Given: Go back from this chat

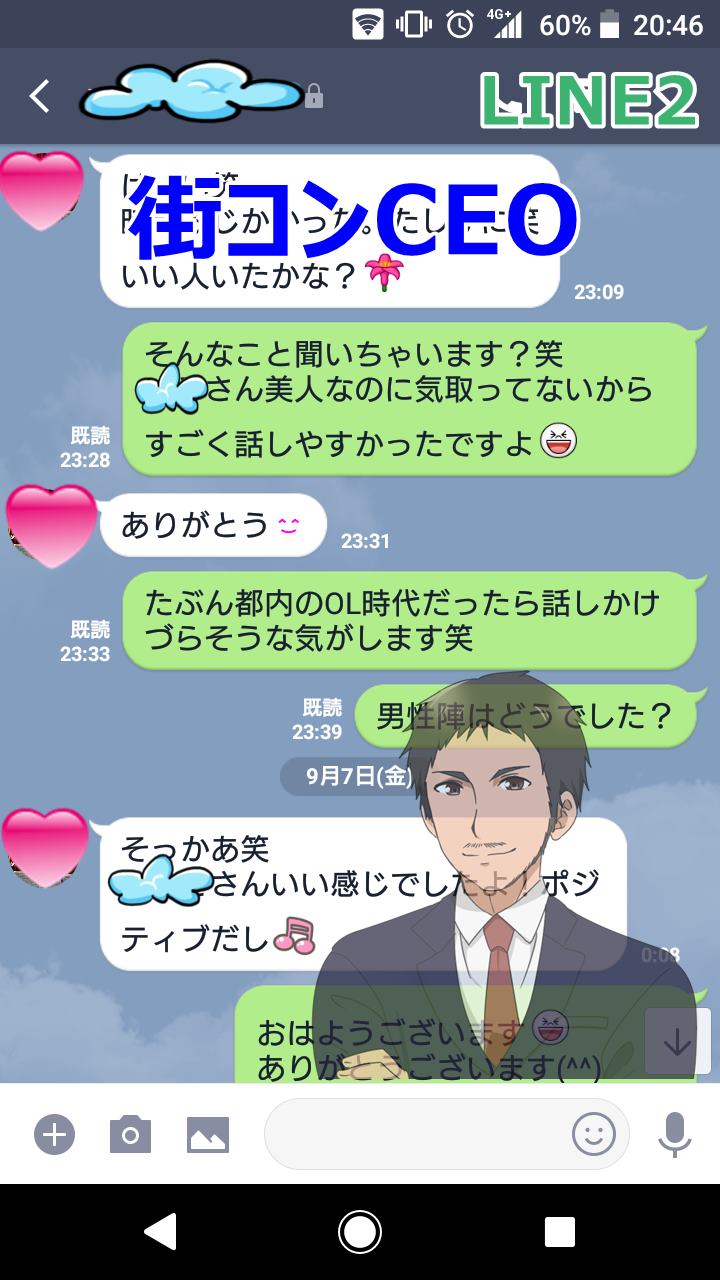Looking at the screenshot, I should 39,96.
